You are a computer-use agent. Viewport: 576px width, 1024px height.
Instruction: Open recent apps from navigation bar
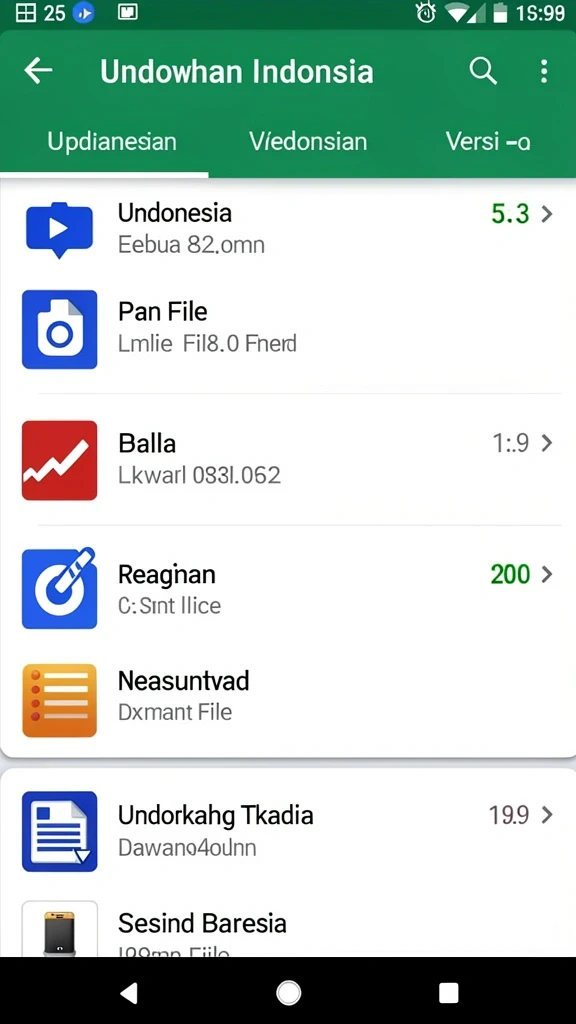(x=449, y=993)
